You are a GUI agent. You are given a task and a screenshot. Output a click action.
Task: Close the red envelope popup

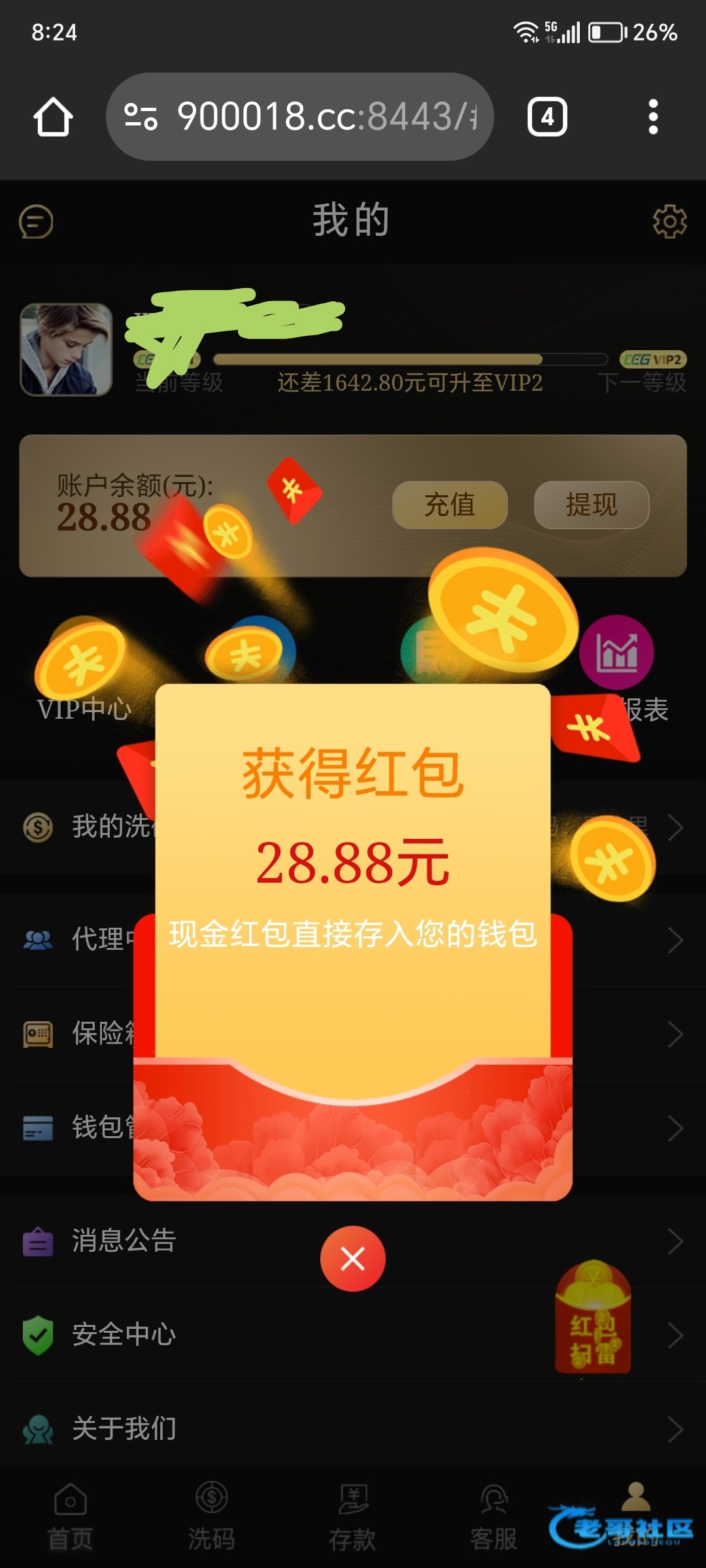pos(352,1258)
